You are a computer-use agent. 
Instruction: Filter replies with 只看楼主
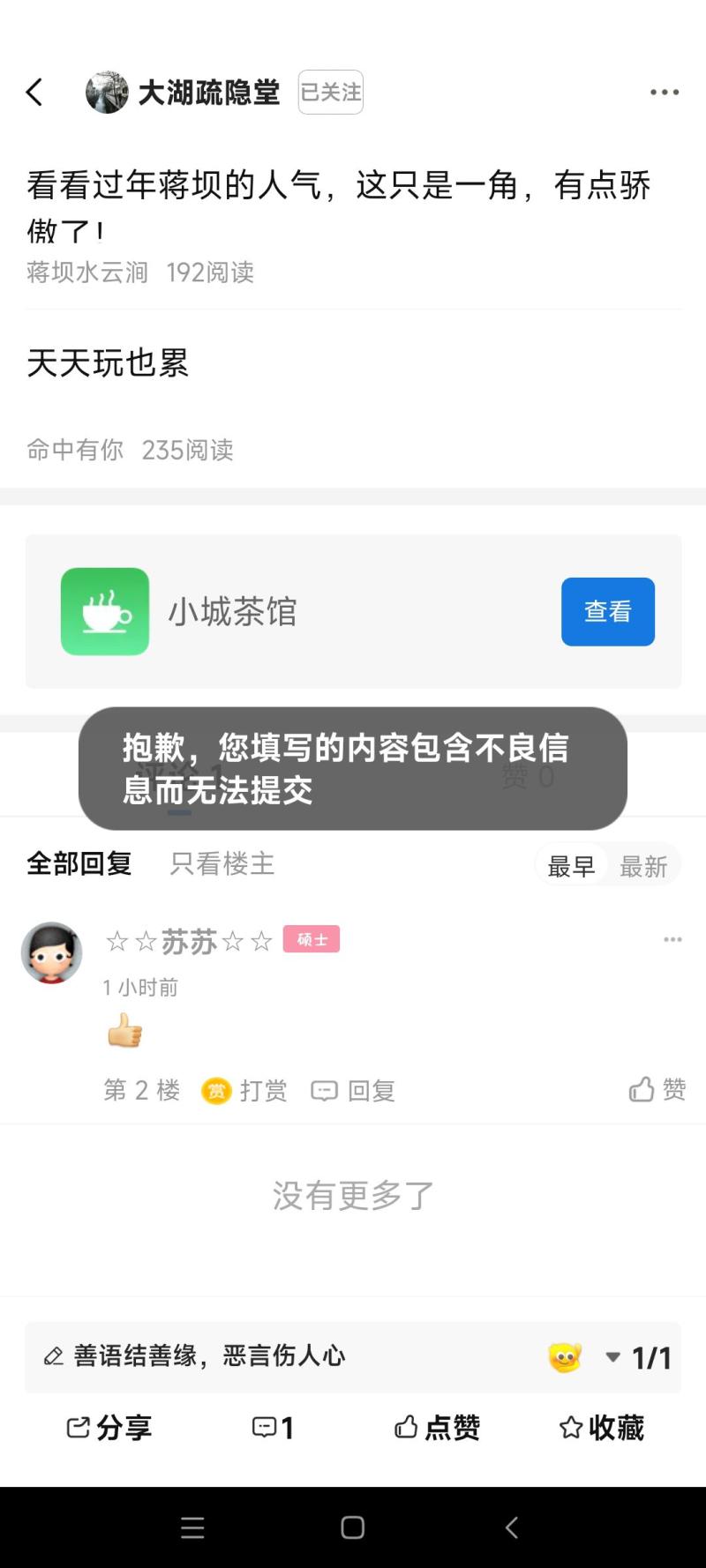click(x=222, y=863)
